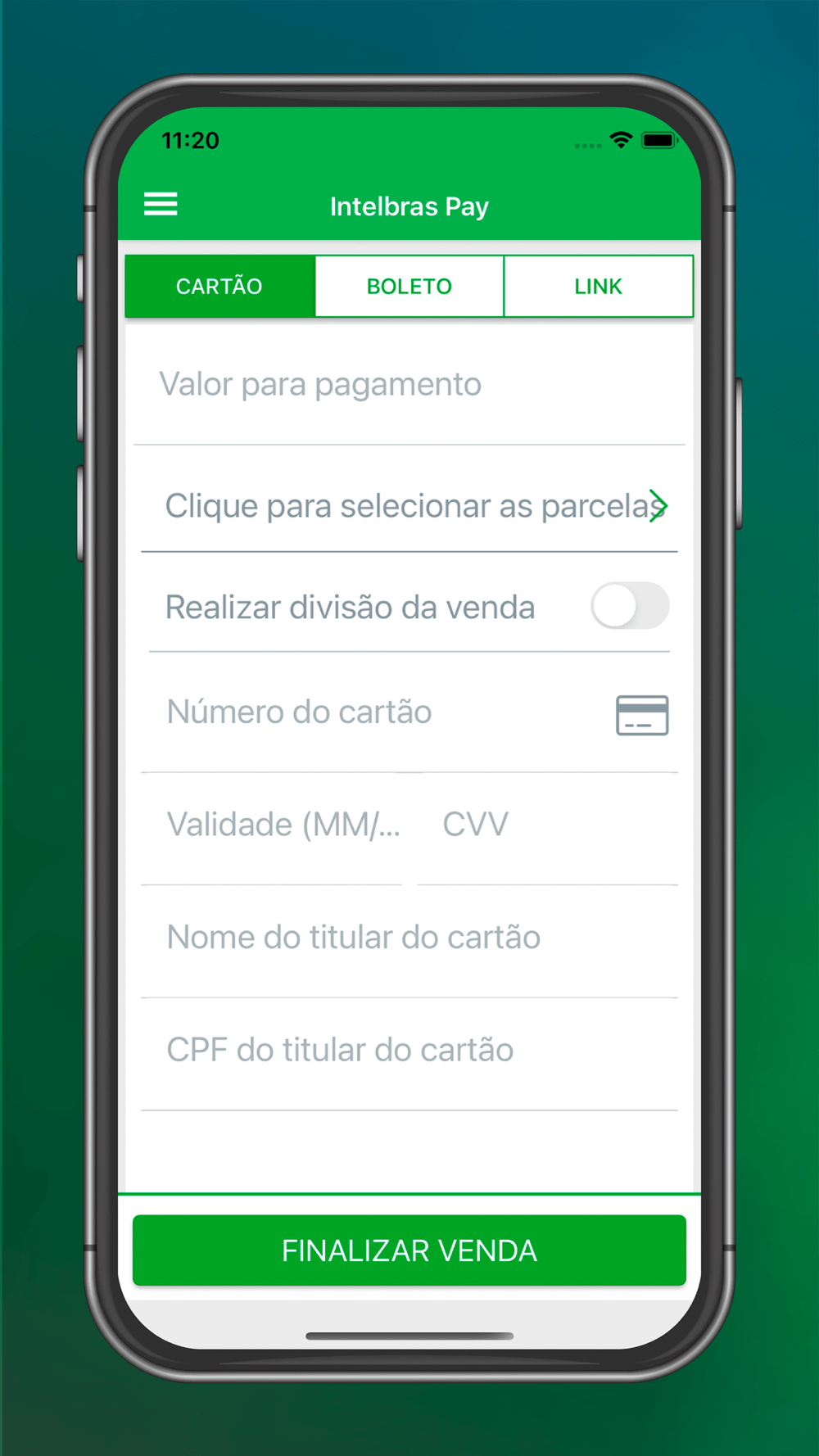The image size is (819, 1456).
Task: Focus the CVV field
Action: click(548, 825)
